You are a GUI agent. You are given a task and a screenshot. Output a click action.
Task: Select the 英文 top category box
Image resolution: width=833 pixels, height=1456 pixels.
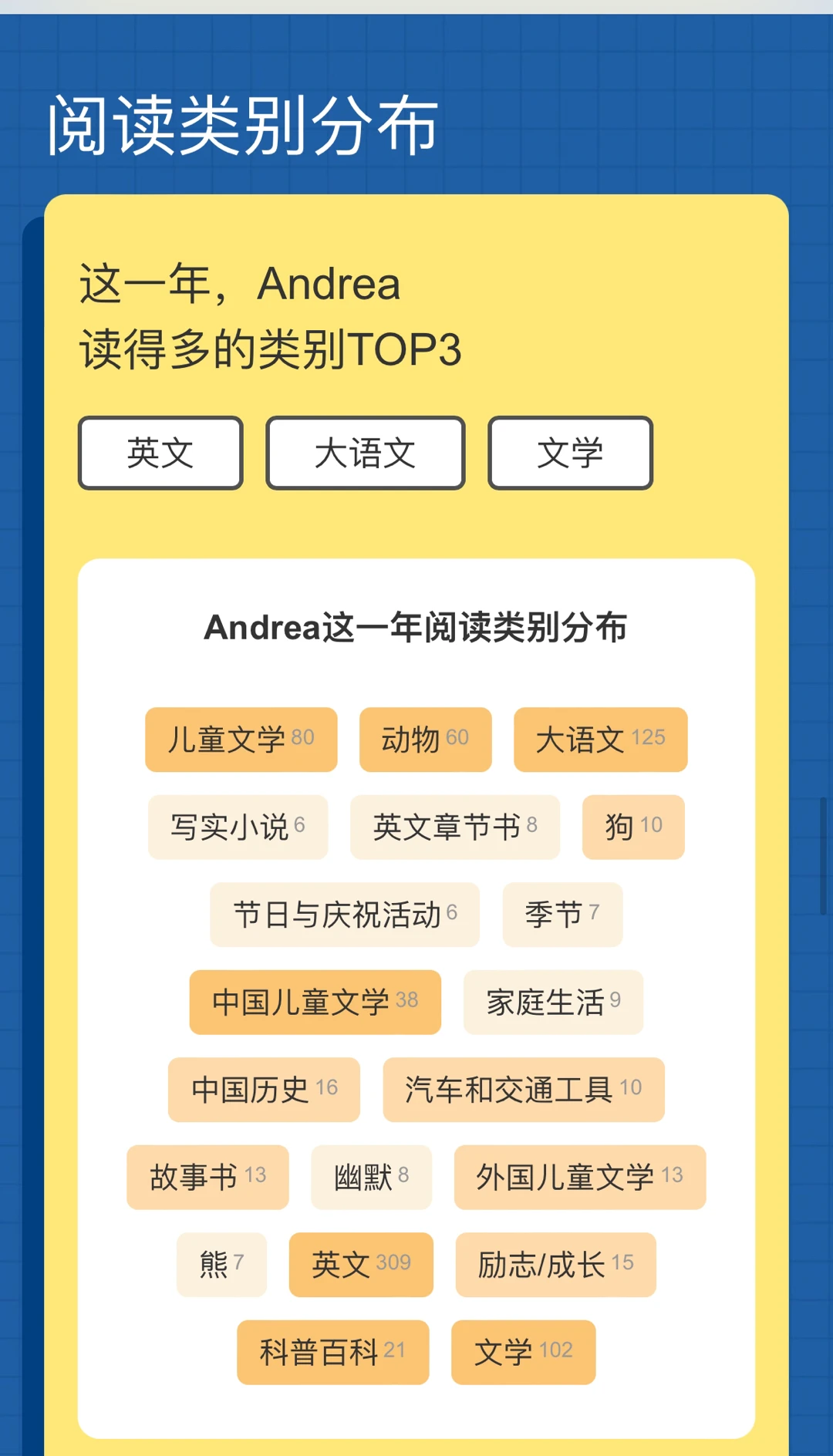[160, 453]
